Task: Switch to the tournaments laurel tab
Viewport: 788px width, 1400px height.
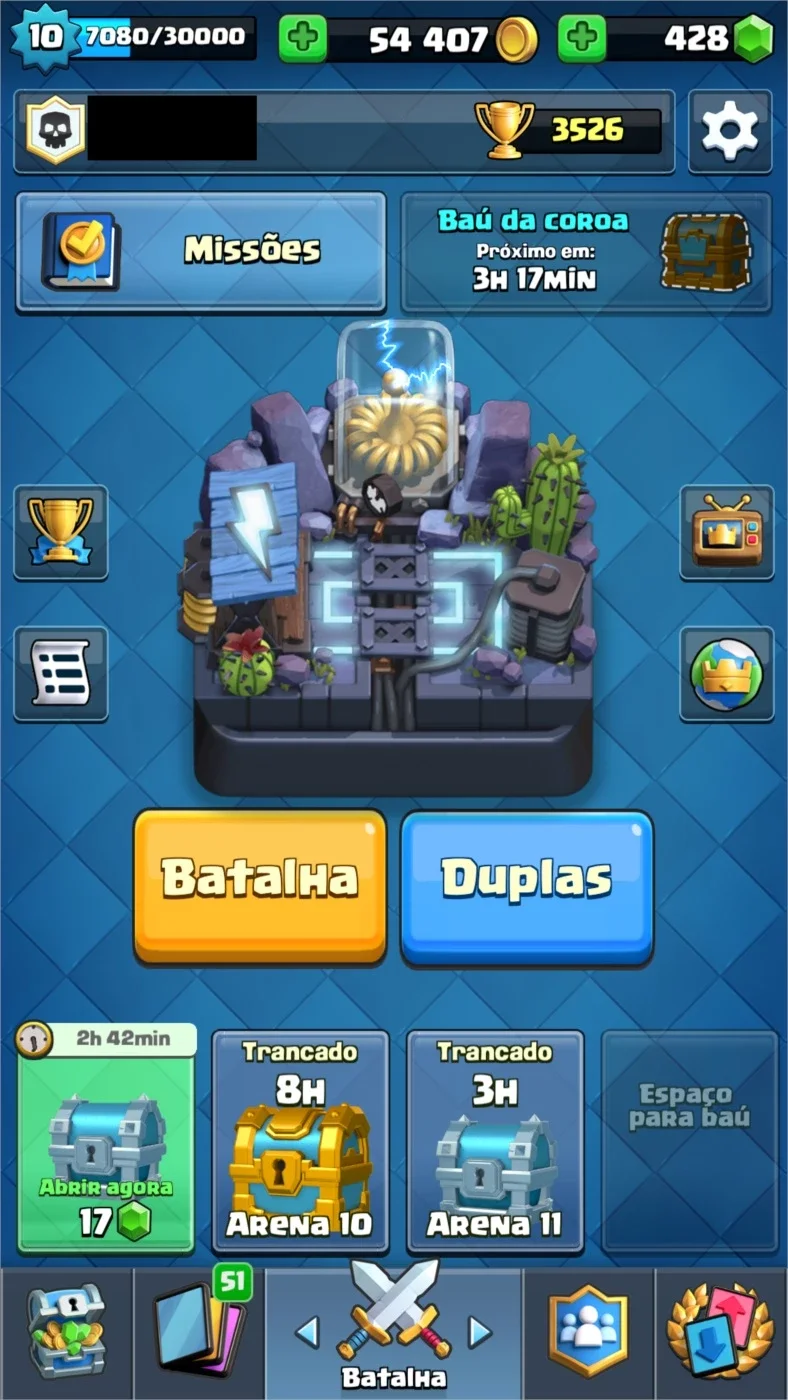Action: 721,1334
